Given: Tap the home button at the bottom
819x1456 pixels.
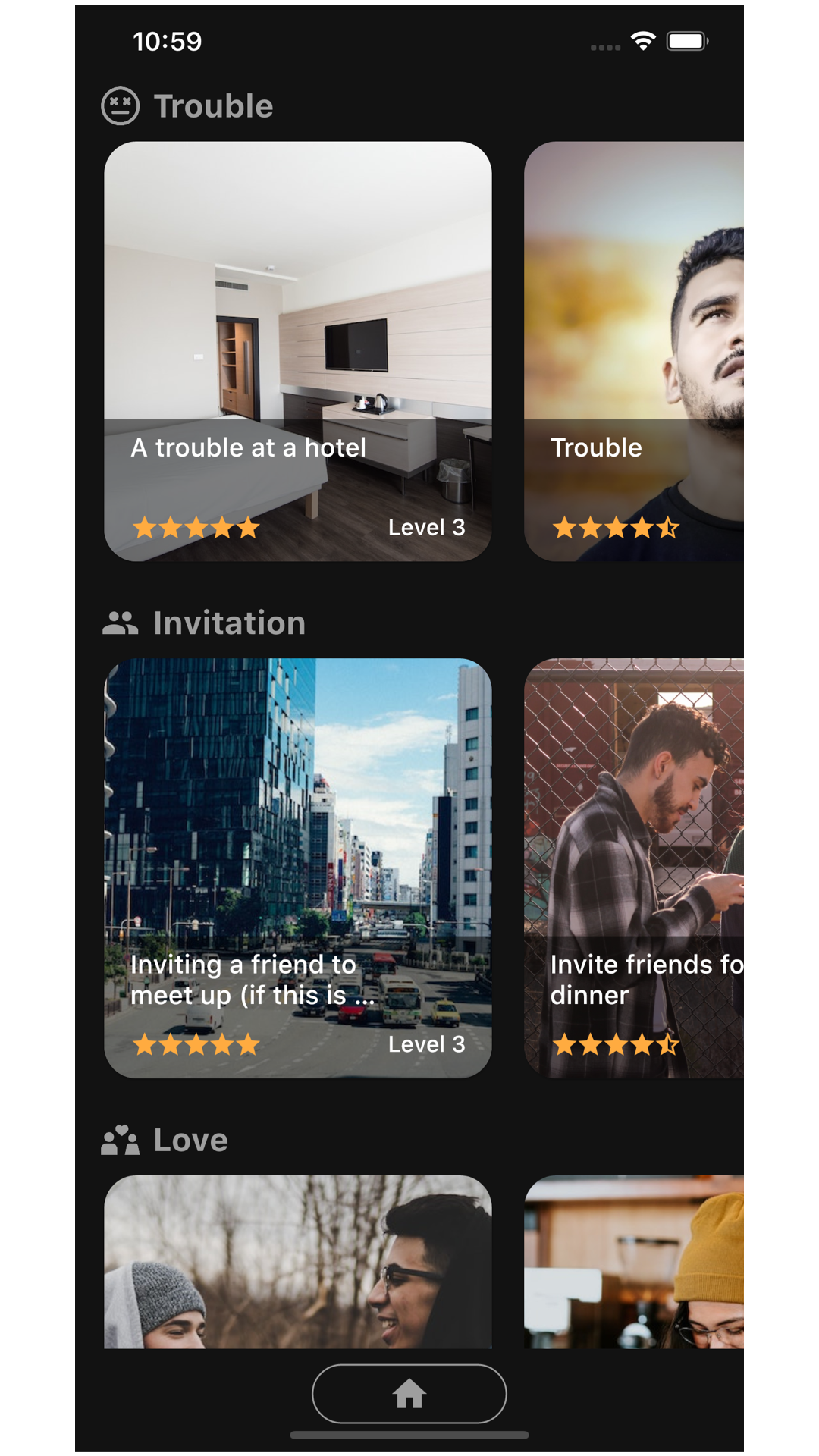Looking at the screenshot, I should (409, 1394).
